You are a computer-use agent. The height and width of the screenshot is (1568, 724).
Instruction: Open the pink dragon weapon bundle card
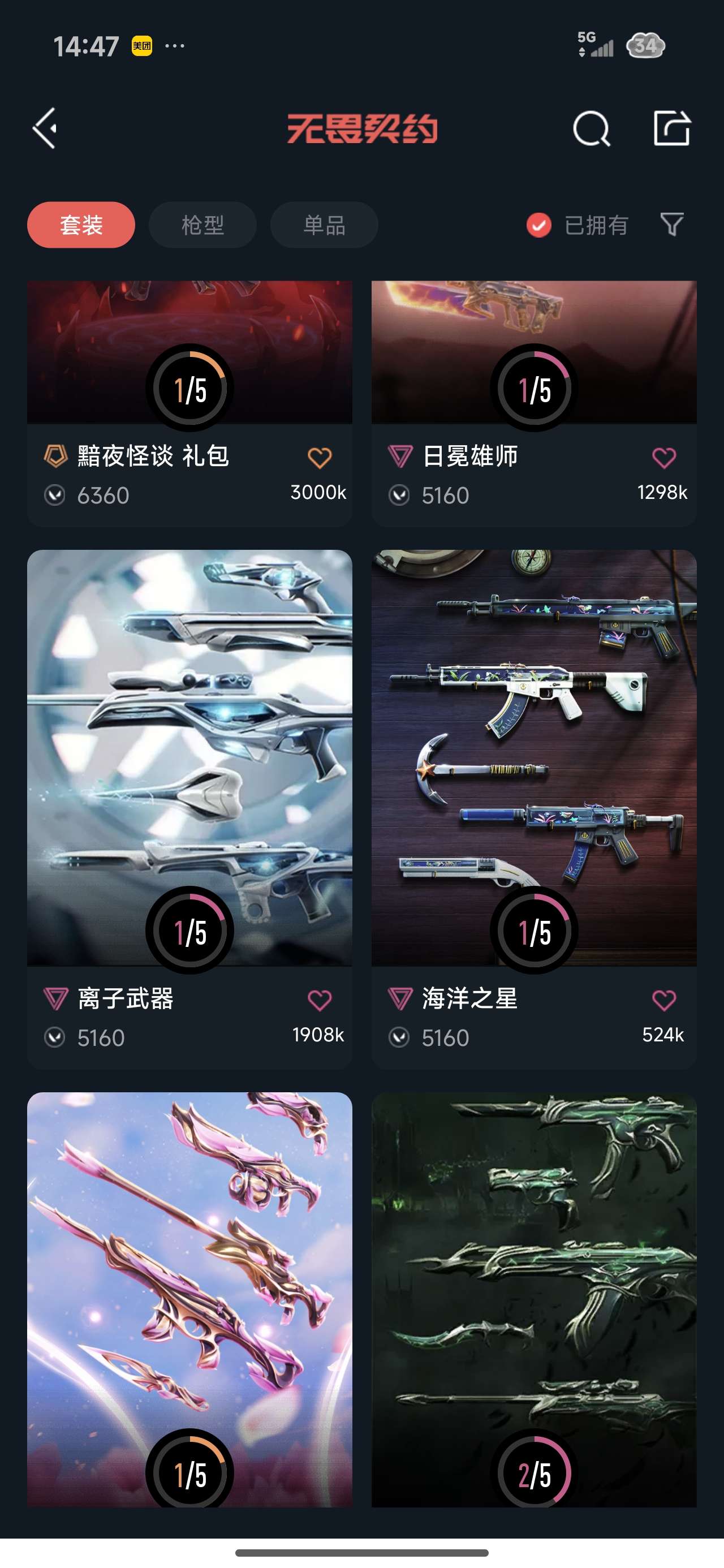189,1299
